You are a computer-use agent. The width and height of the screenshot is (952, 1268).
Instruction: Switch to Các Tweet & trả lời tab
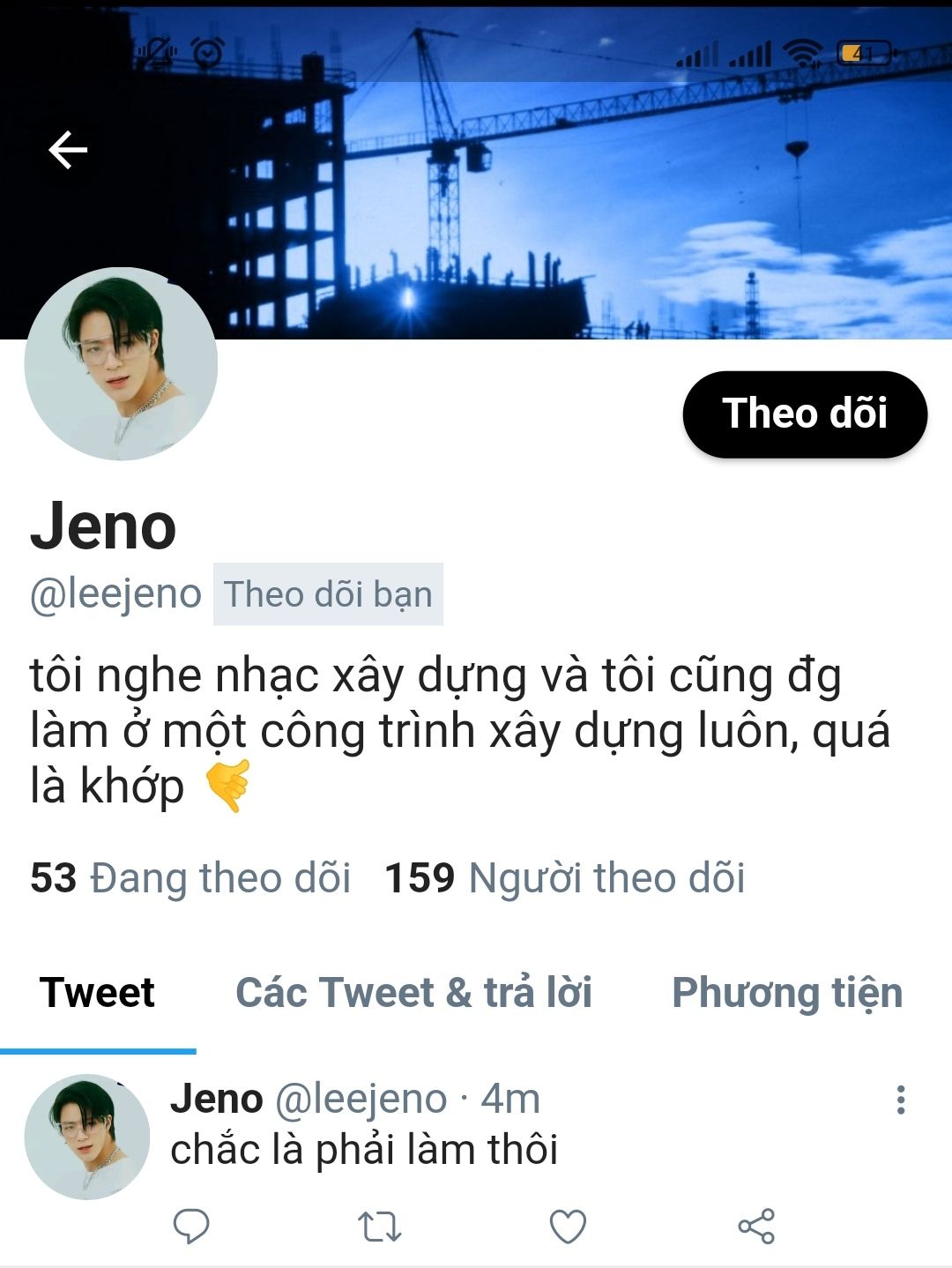pyautogui.click(x=413, y=993)
